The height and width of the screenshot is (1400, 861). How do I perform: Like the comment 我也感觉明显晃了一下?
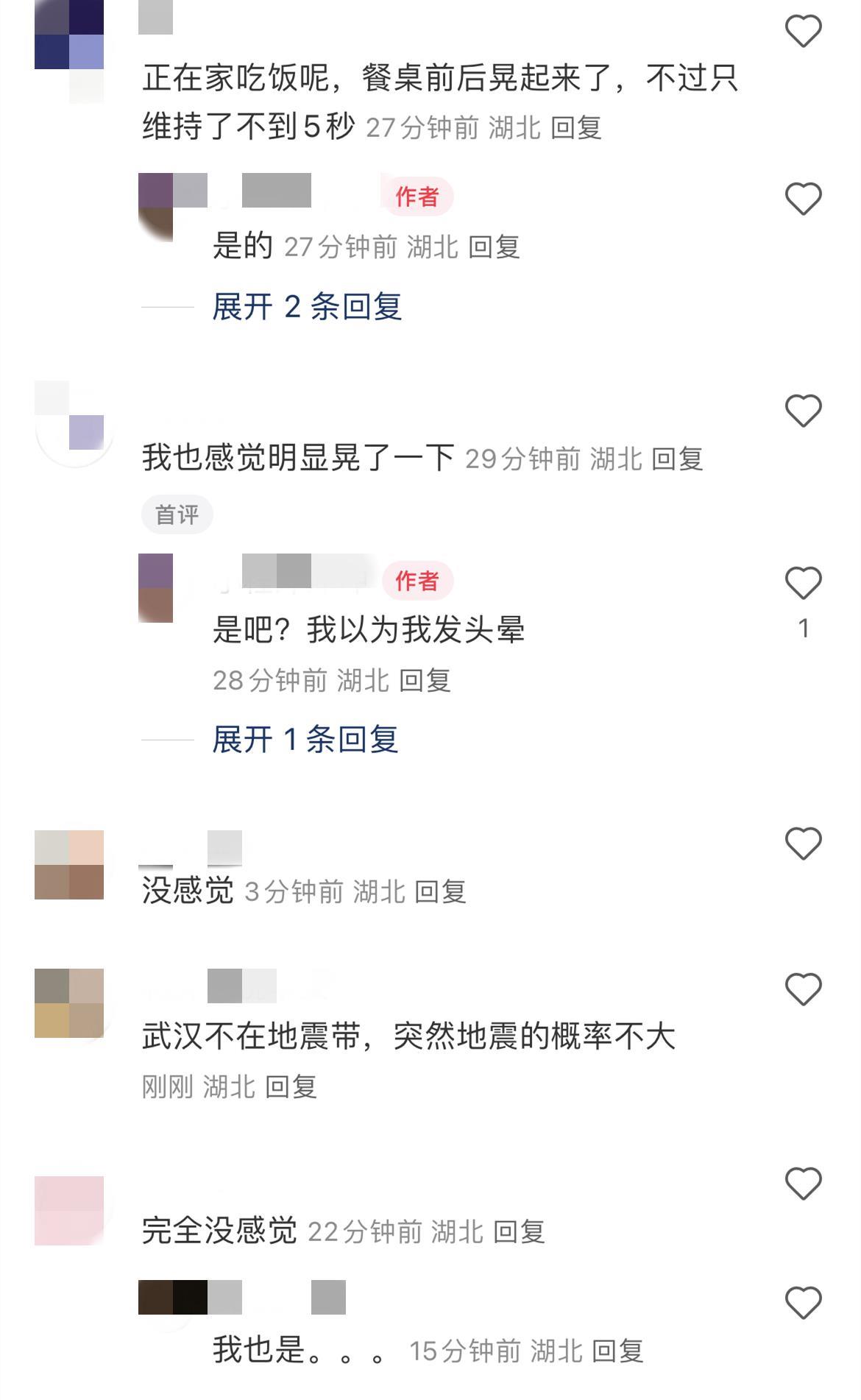[x=803, y=411]
